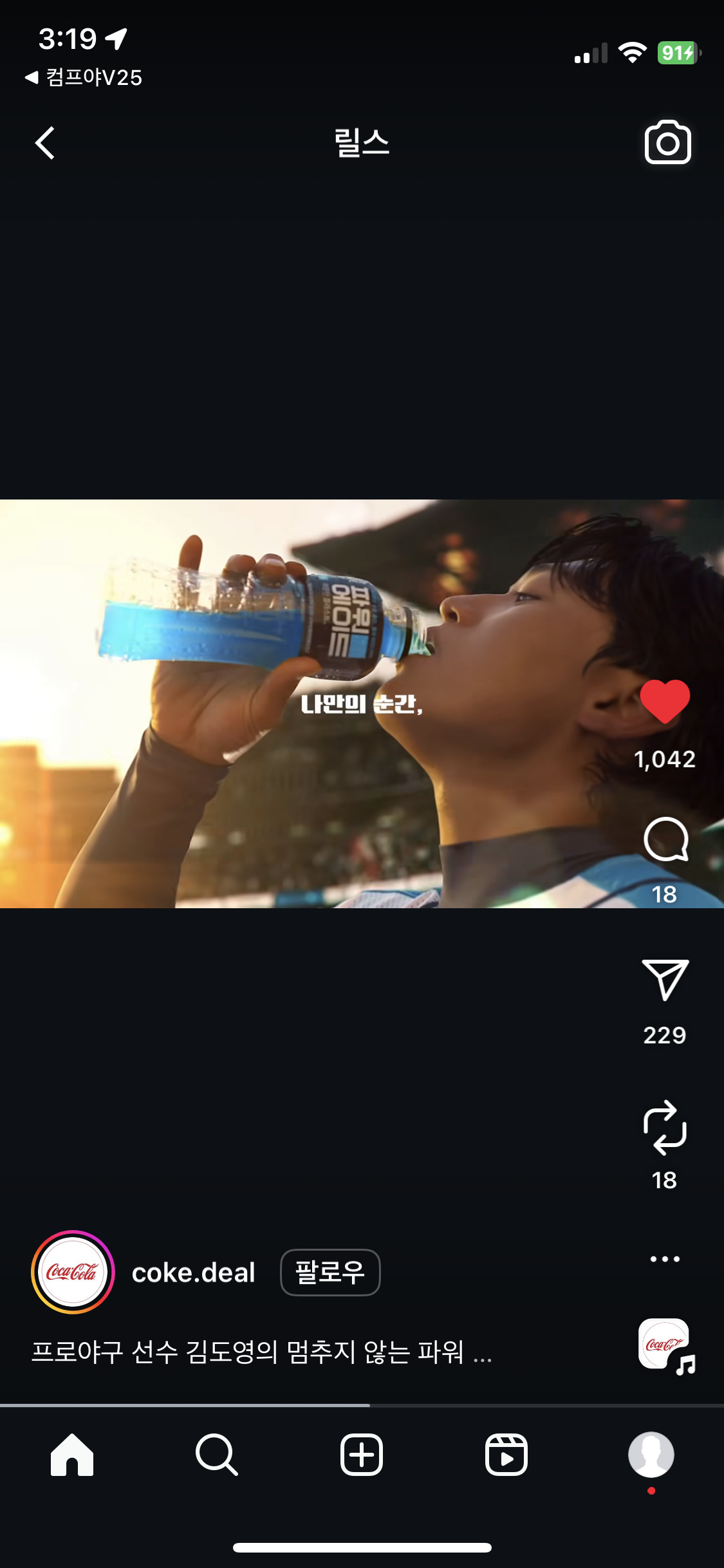724x1568 pixels.
Task: Open the audio used in this reel
Action: pos(666,1345)
